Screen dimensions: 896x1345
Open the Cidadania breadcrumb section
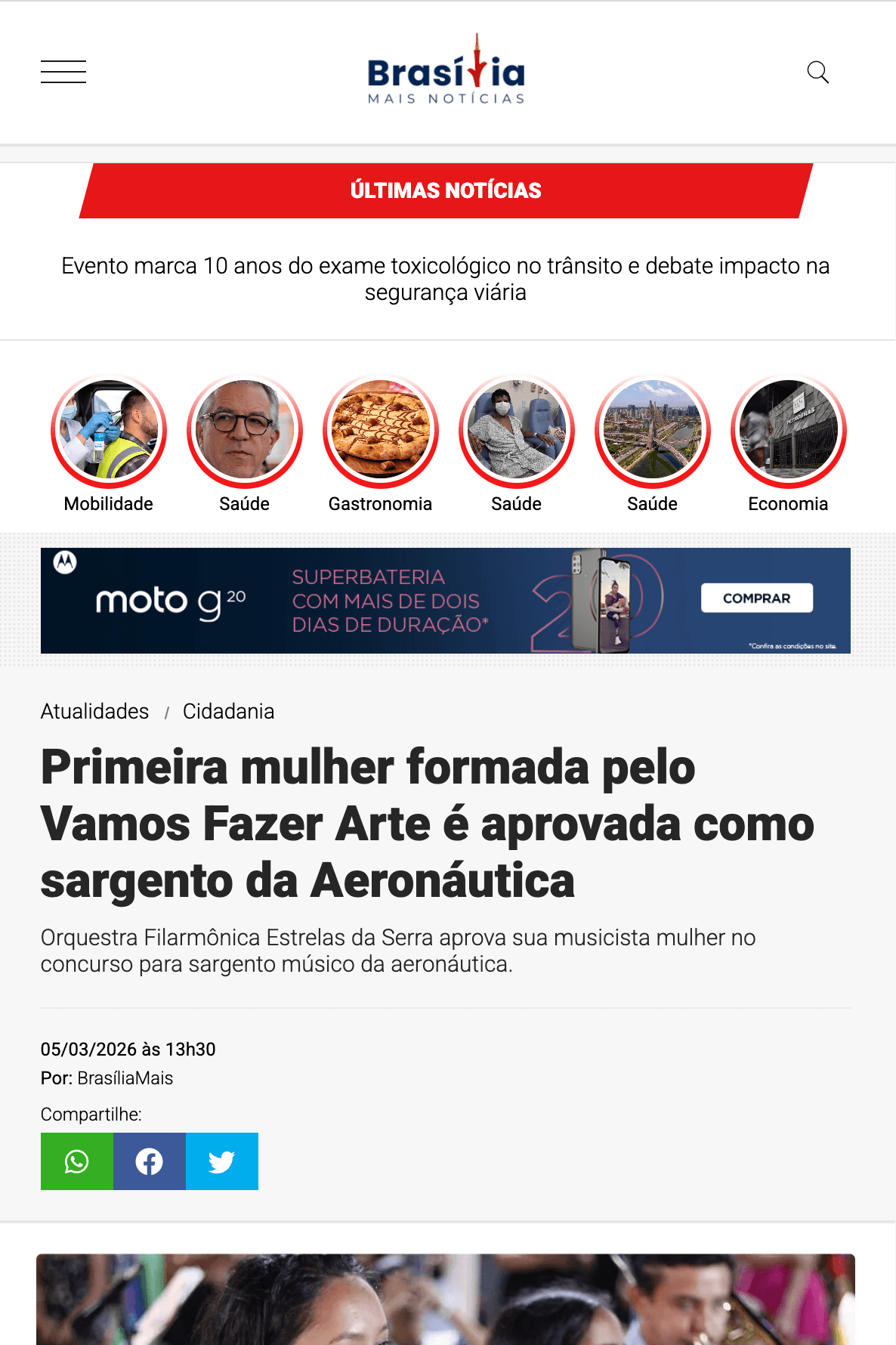tap(228, 711)
